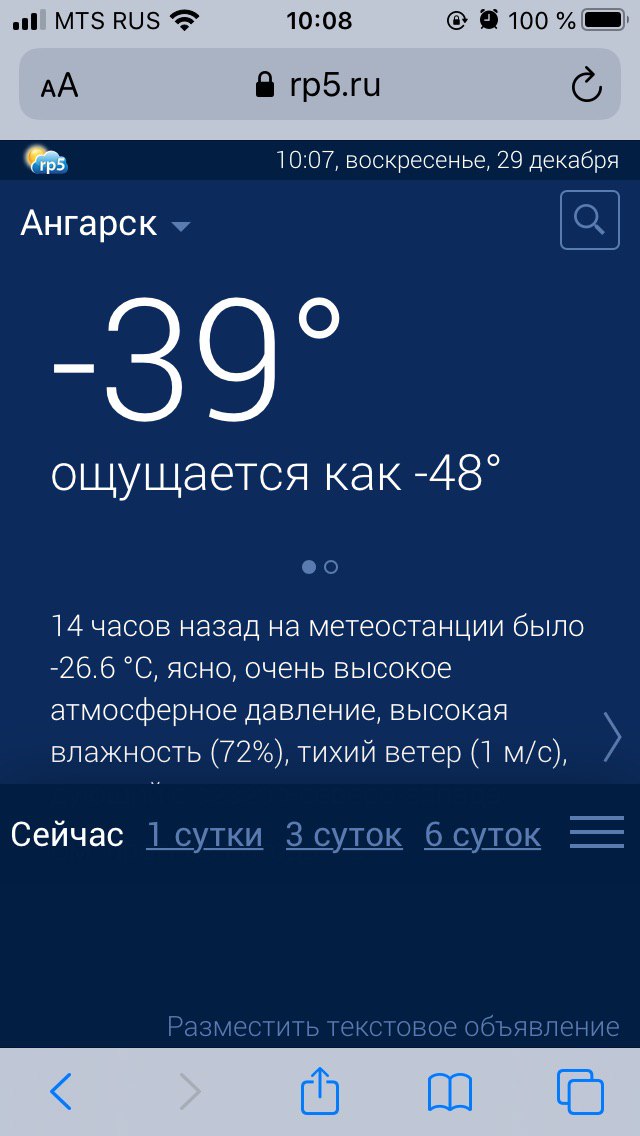Go back to the previous page

tap(61, 1092)
